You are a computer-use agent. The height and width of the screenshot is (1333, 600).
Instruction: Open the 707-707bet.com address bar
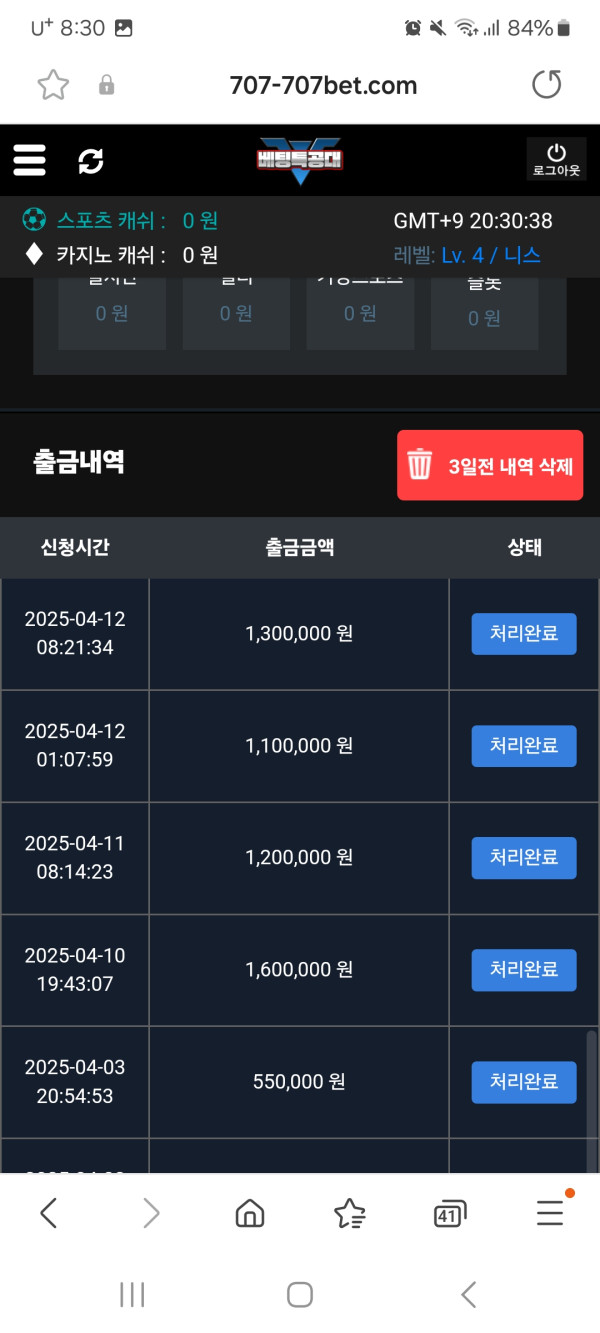point(323,85)
